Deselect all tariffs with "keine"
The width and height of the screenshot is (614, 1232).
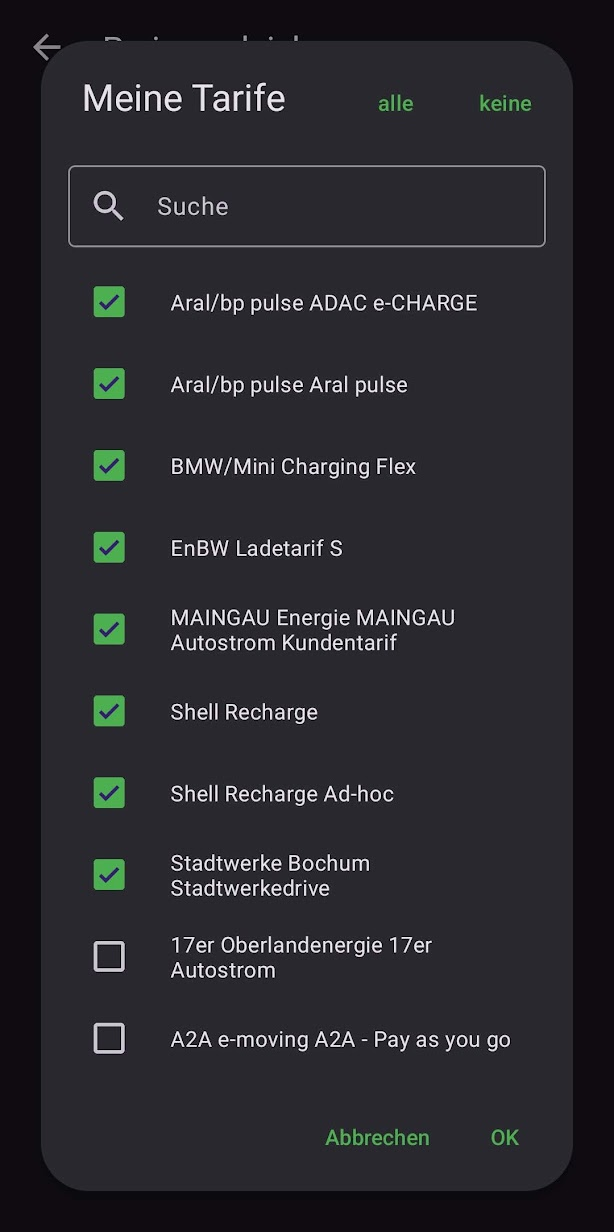[505, 104]
